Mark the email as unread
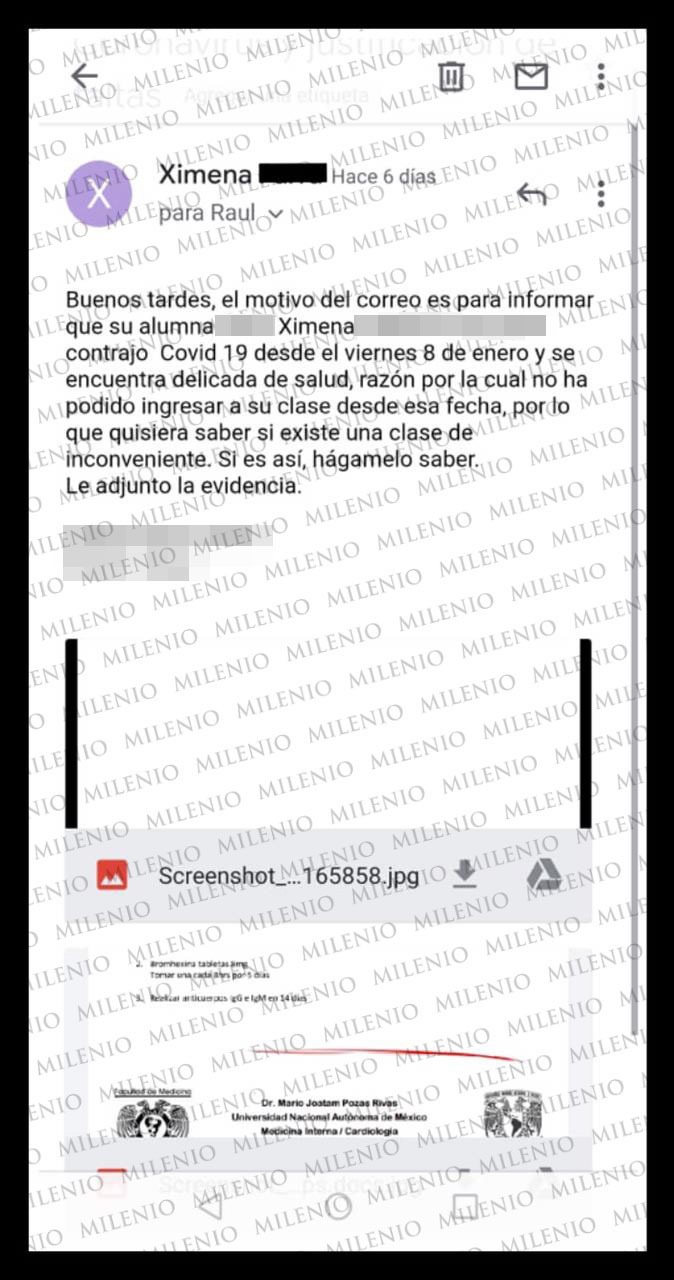Image resolution: width=674 pixels, height=1280 pixels. (x=531, y=76)
